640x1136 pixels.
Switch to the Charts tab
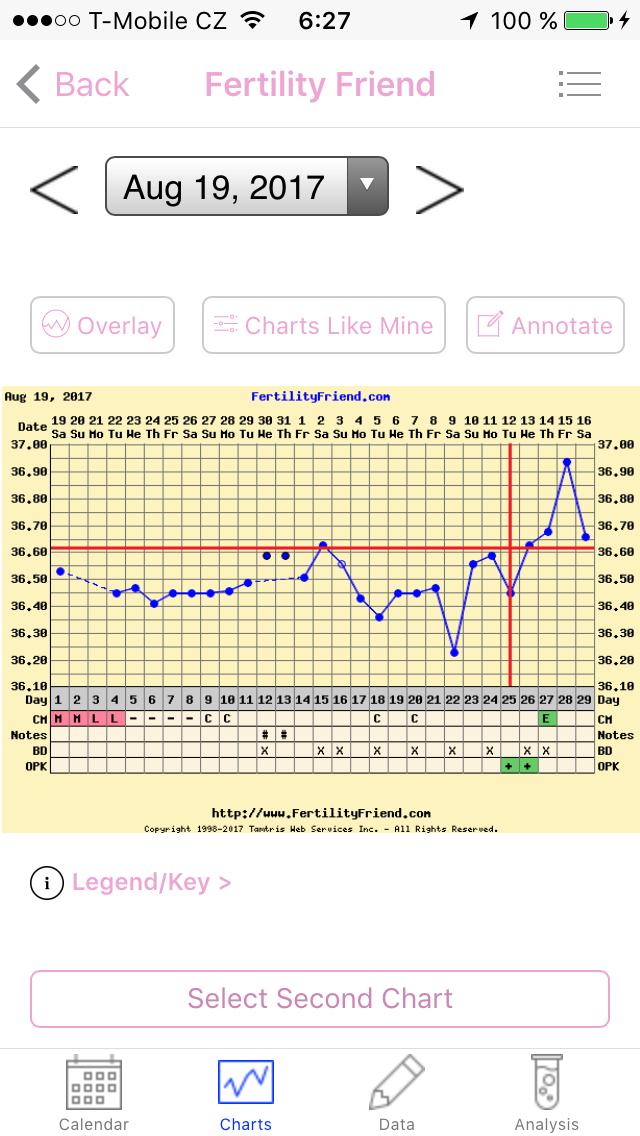pyautogui.click(x=246, y=1094)
